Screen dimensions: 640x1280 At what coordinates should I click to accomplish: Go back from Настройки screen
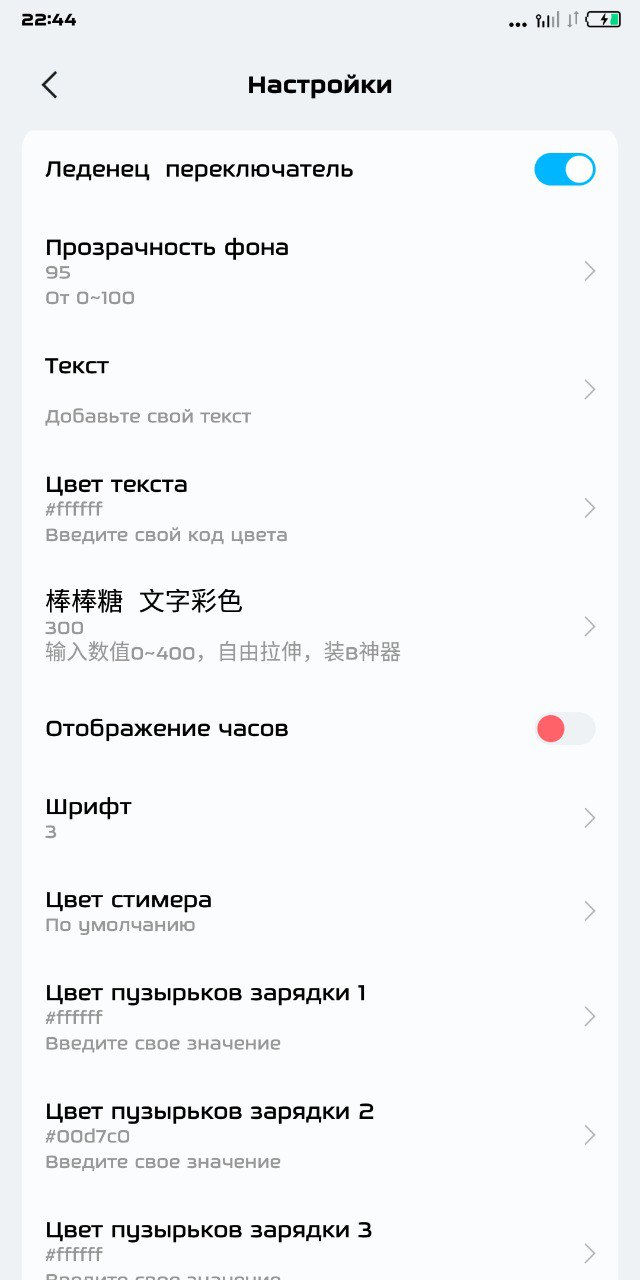[x=50, y=85]
